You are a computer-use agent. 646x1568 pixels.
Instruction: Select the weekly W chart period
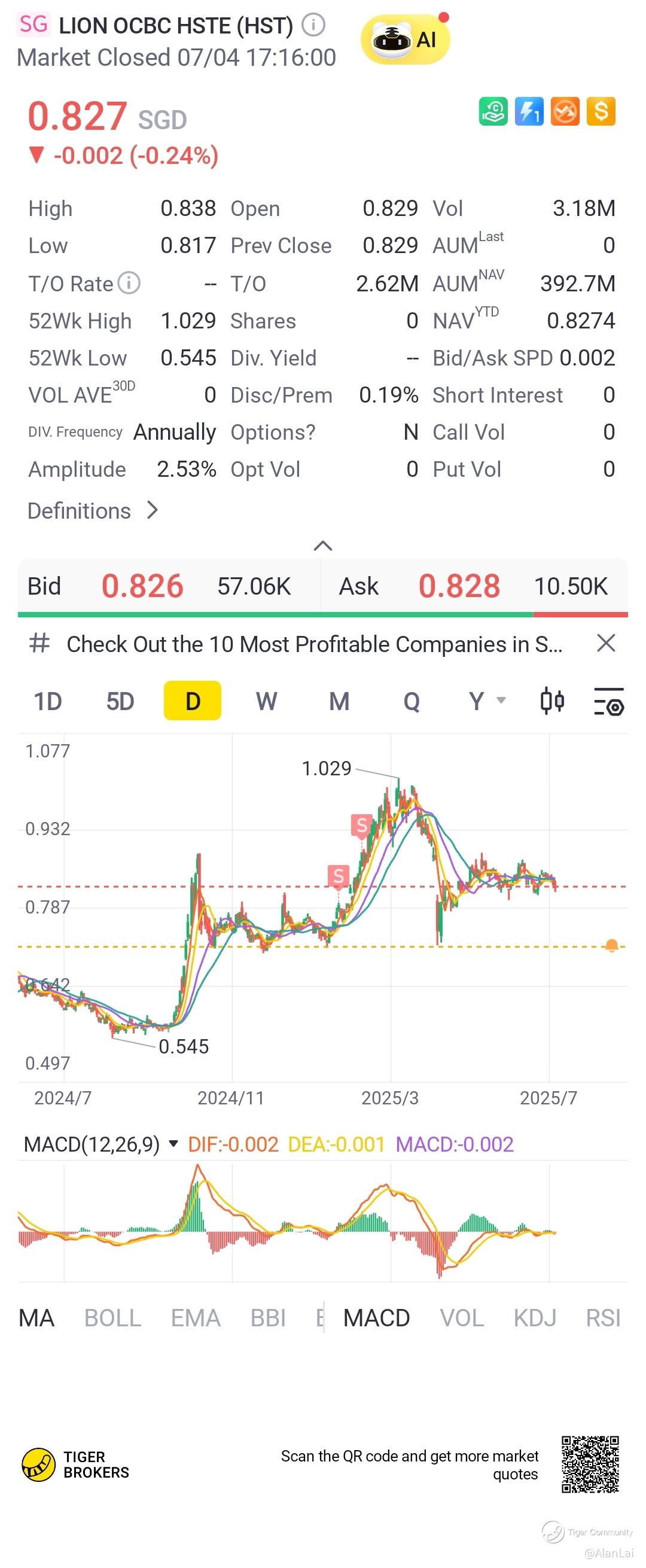[266, 701]
